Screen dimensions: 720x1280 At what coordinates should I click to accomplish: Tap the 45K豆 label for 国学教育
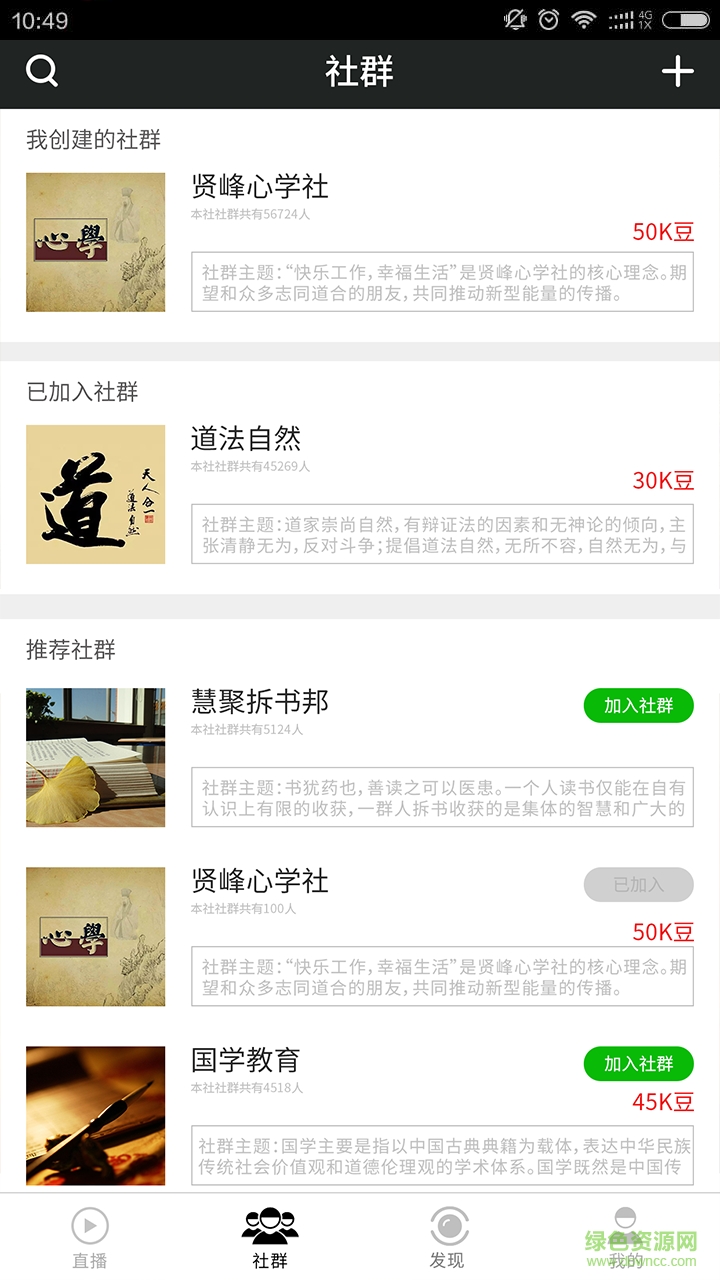(662, 1102)
